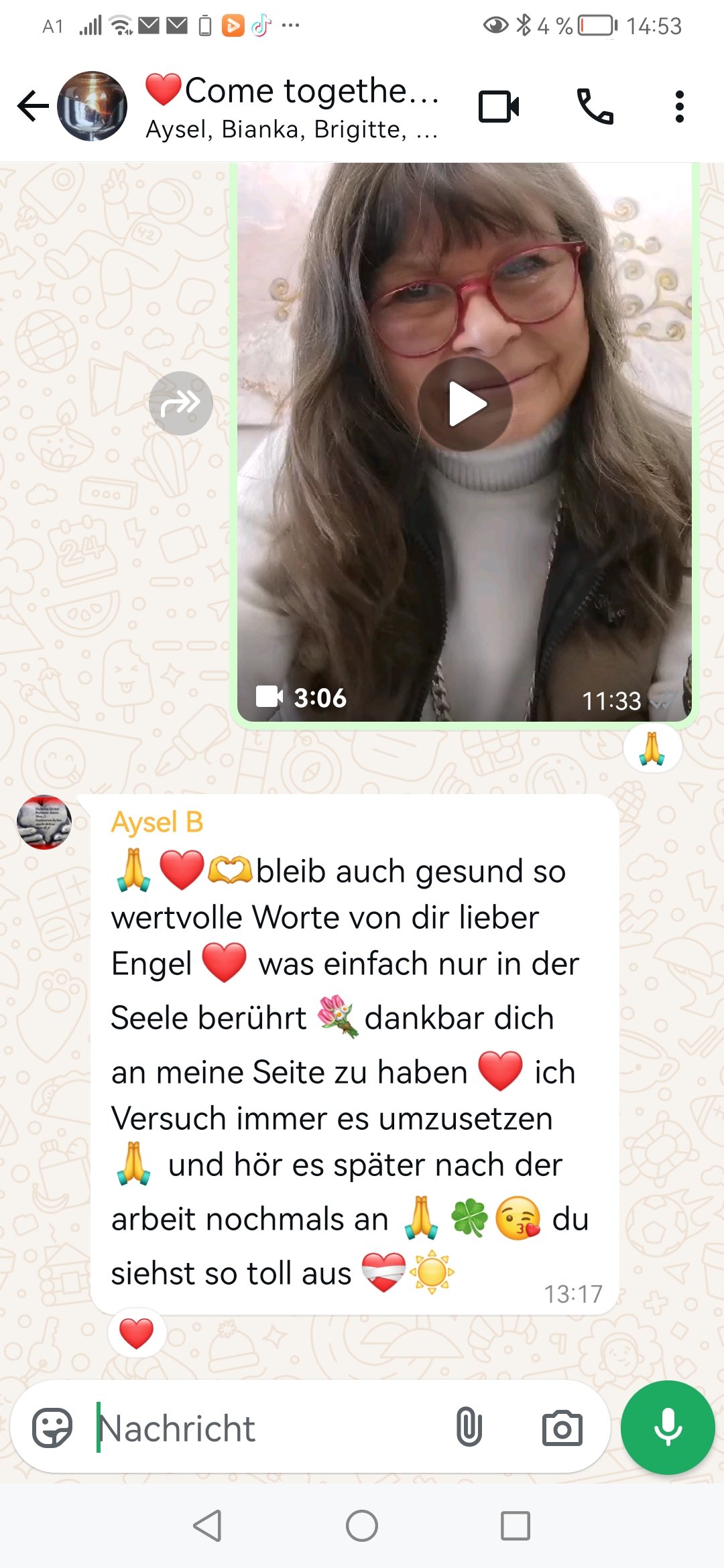Forward the video message
The height and width of the screenshot is (1568, 724).
click(181, 403)
